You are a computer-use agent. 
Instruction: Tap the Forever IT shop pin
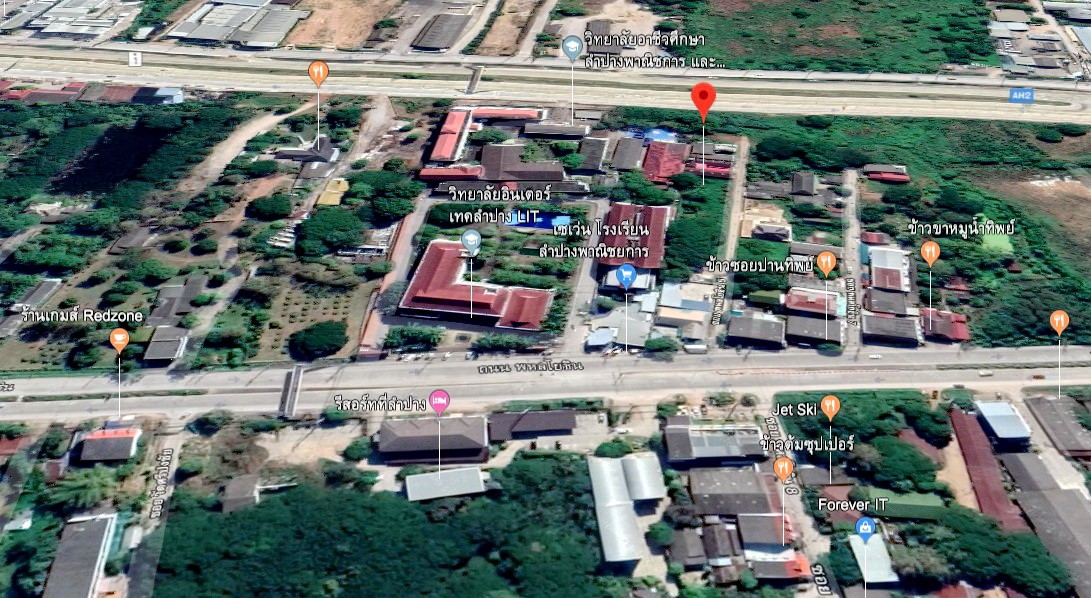pyautogui.click(x=866, y=529)
